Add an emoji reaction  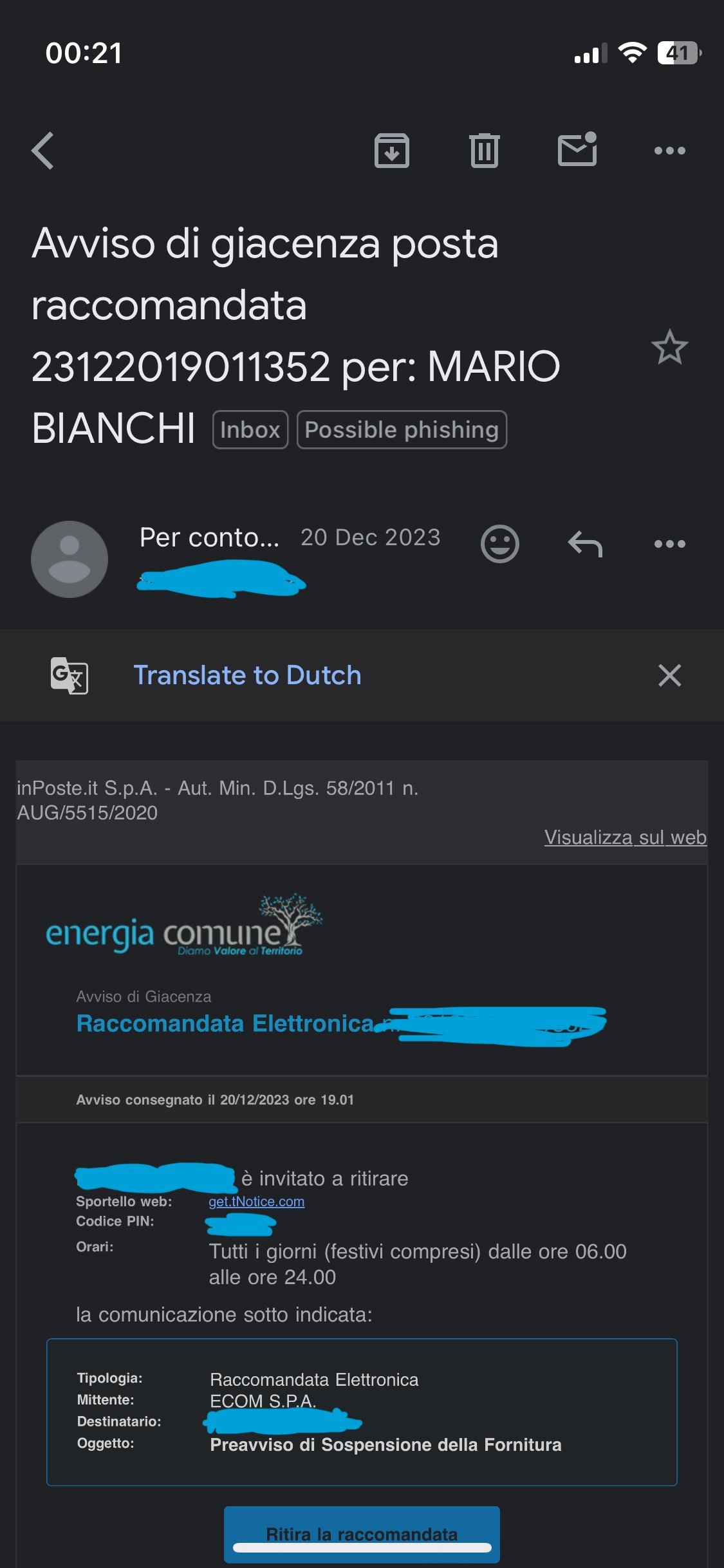[x=500, y=544]
